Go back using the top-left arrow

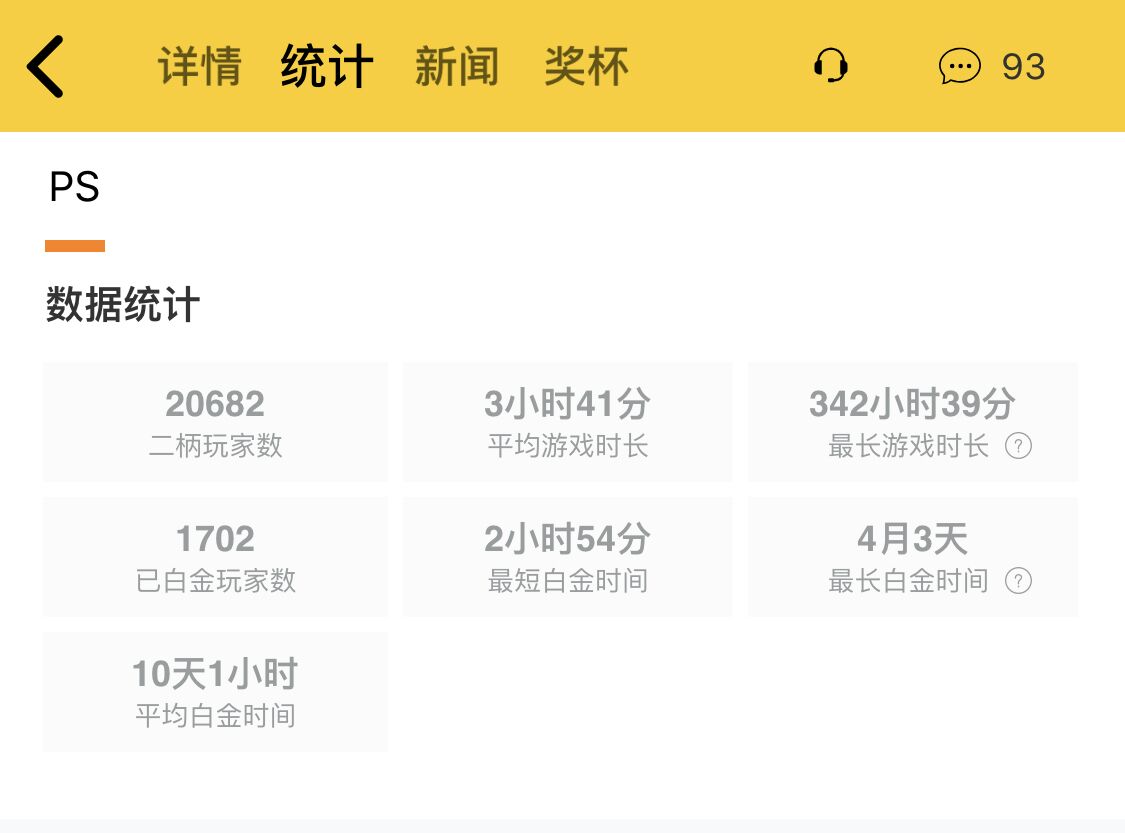[x=46, y=67]
